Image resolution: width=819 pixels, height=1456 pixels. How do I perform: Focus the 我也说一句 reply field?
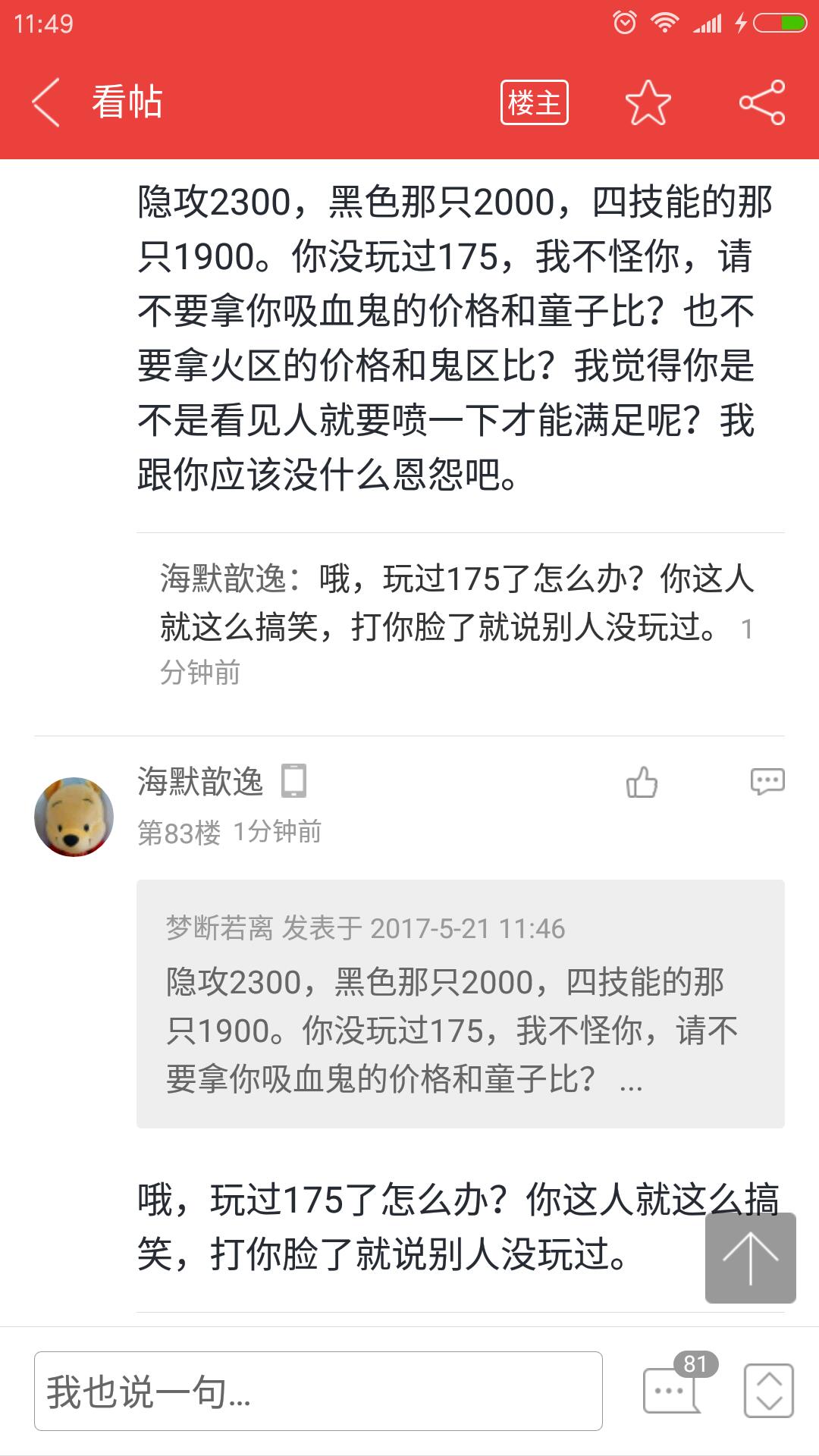318,1392
